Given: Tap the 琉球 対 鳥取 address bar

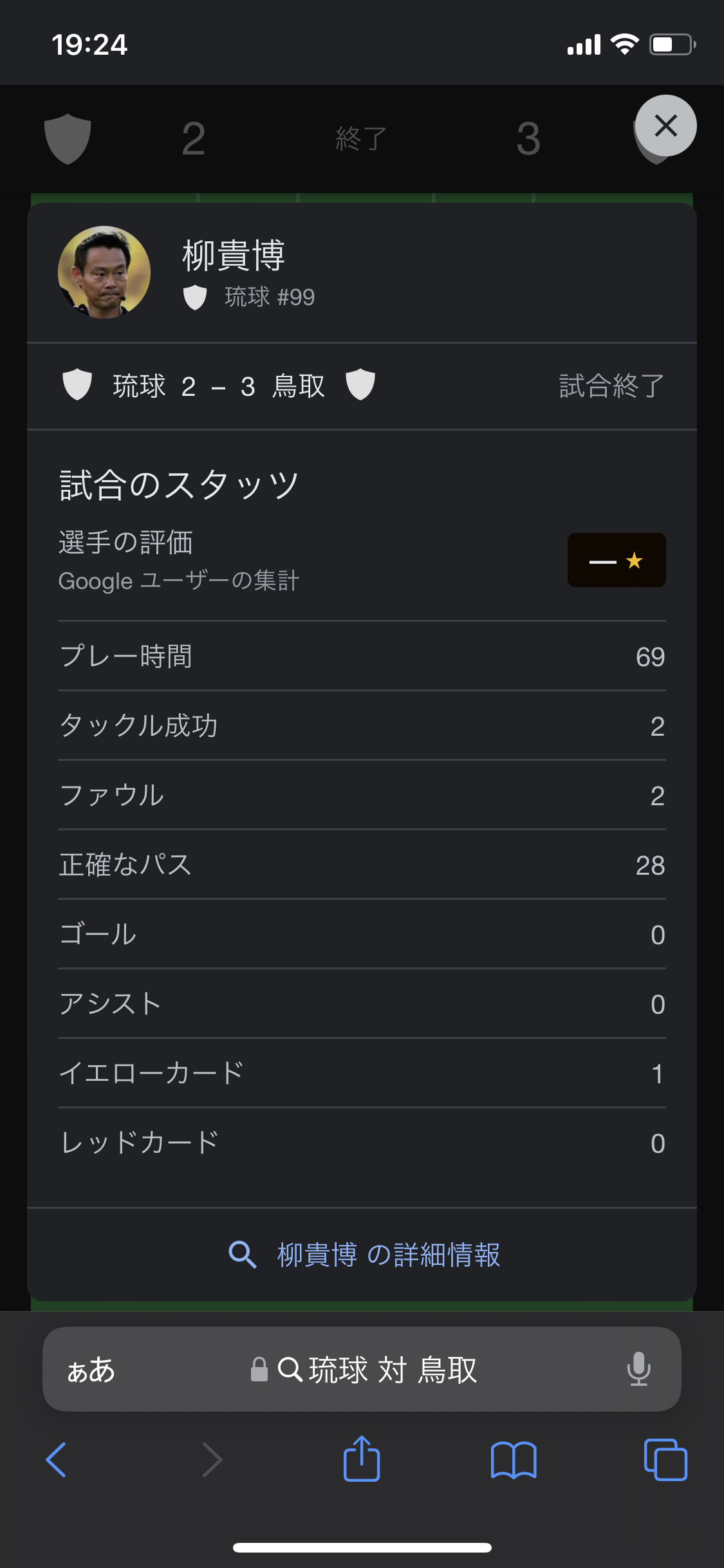Looking at the screenshot, I should point(362,1369).
